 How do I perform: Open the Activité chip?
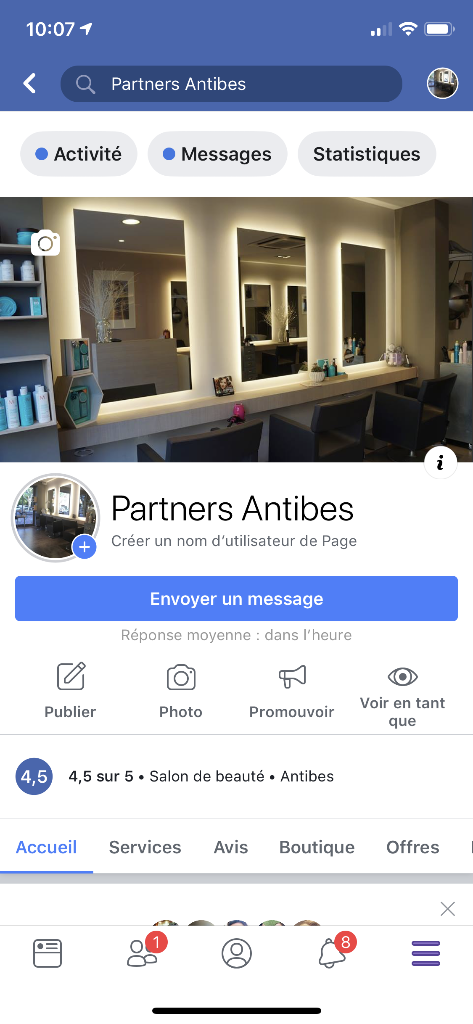[x=78, y=154]
